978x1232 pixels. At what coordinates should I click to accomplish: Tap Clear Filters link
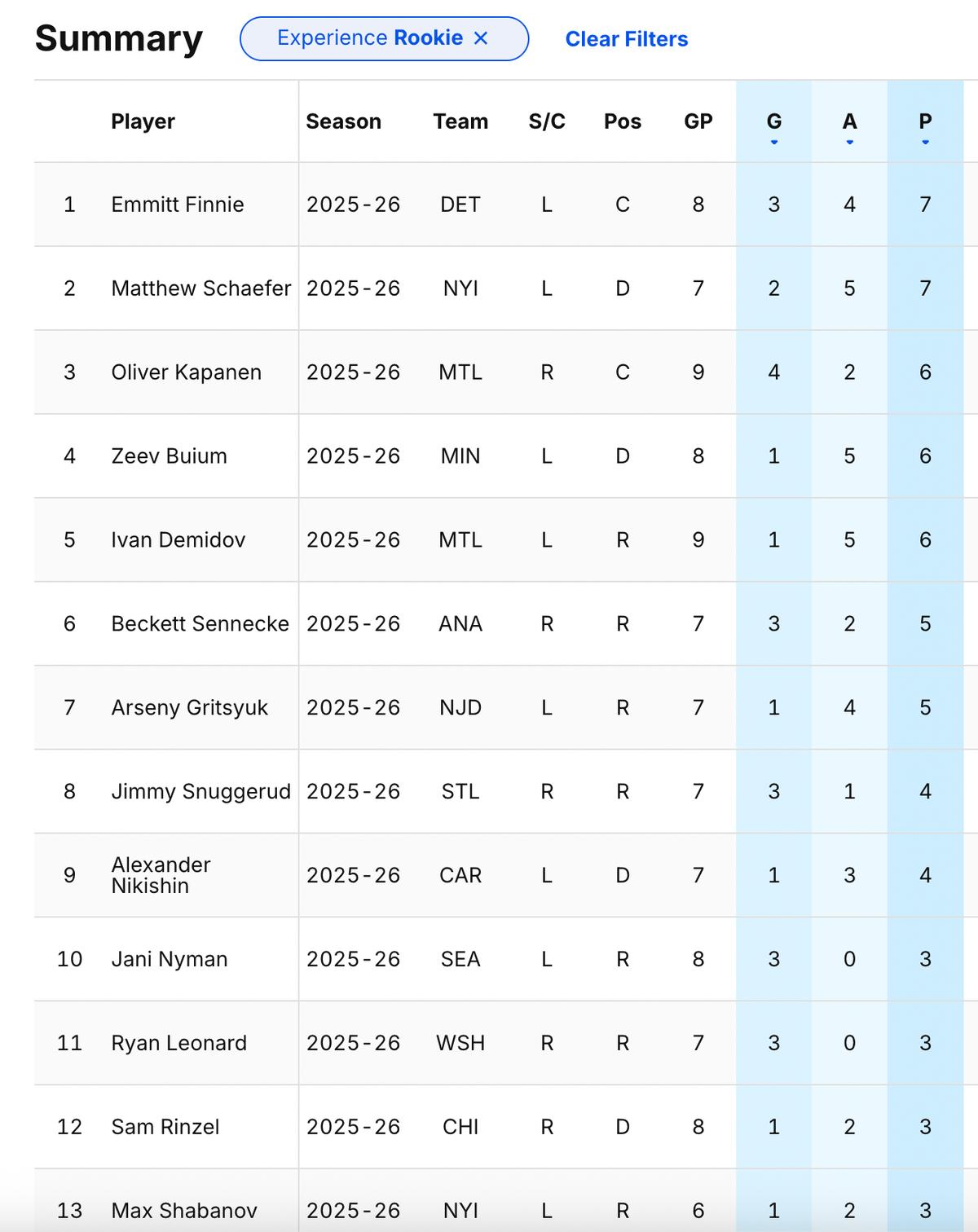coord(626,39)
